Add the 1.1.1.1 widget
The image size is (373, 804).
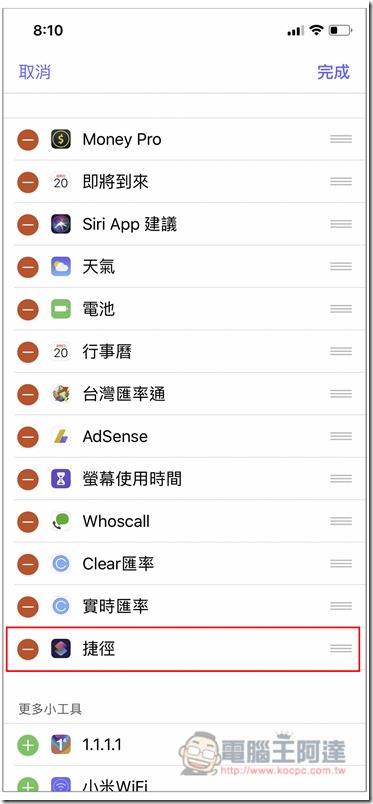pyautogui.click(x=28, y=745)
